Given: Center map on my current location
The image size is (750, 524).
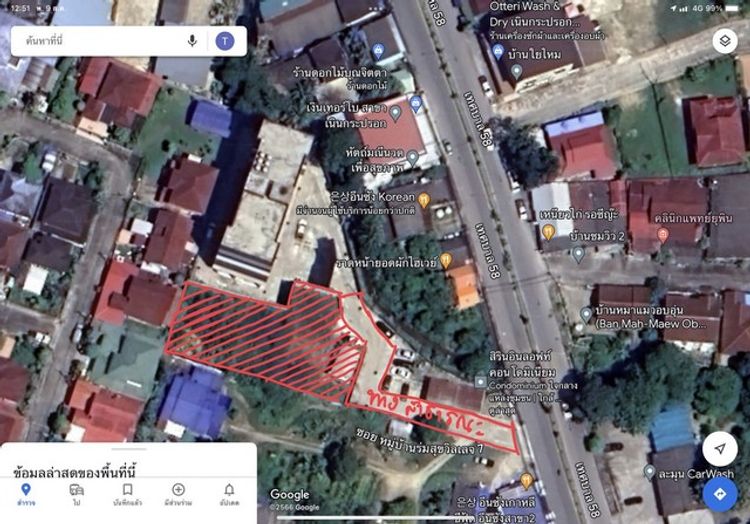Looking at the screenshot, I should point(719,448).
